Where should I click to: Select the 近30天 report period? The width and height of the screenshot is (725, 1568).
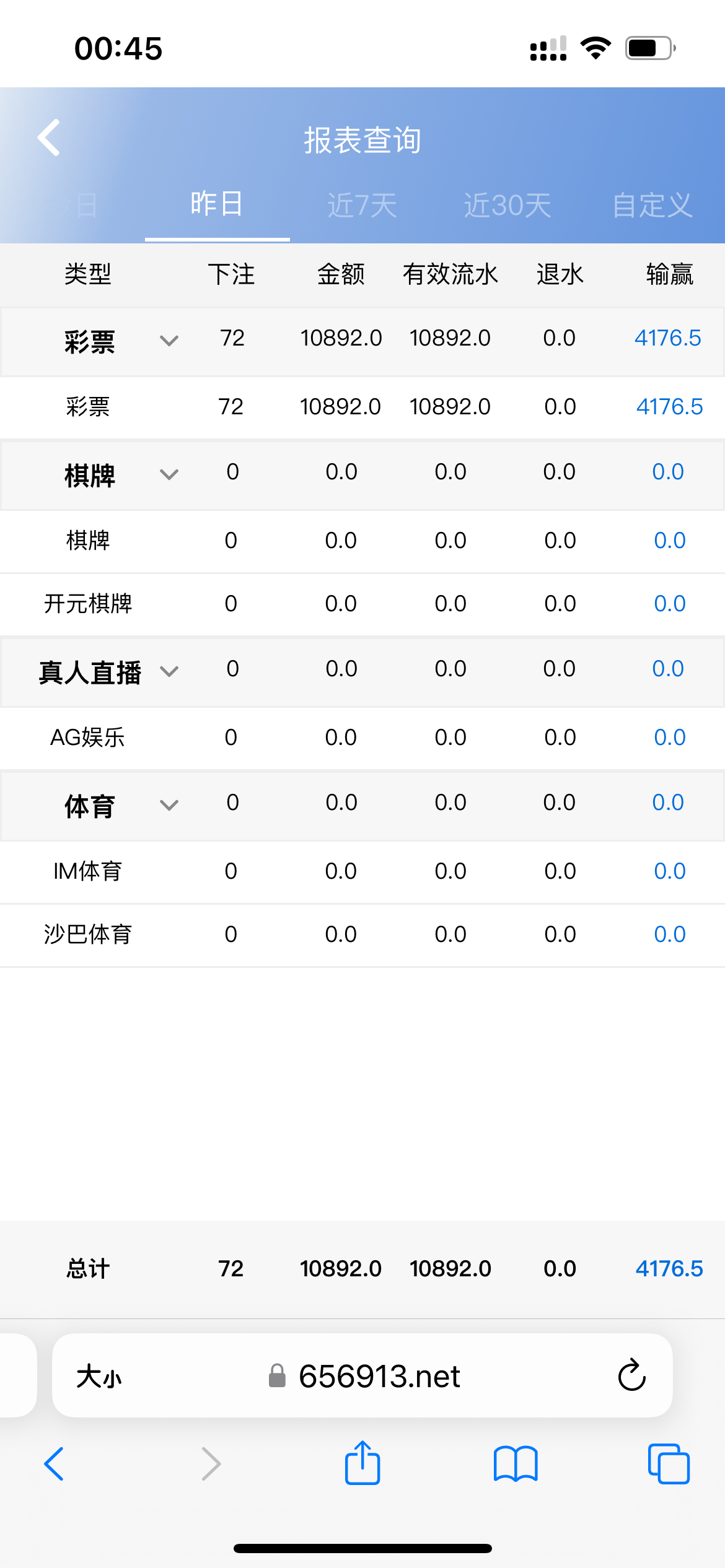(x=507, y=206)
